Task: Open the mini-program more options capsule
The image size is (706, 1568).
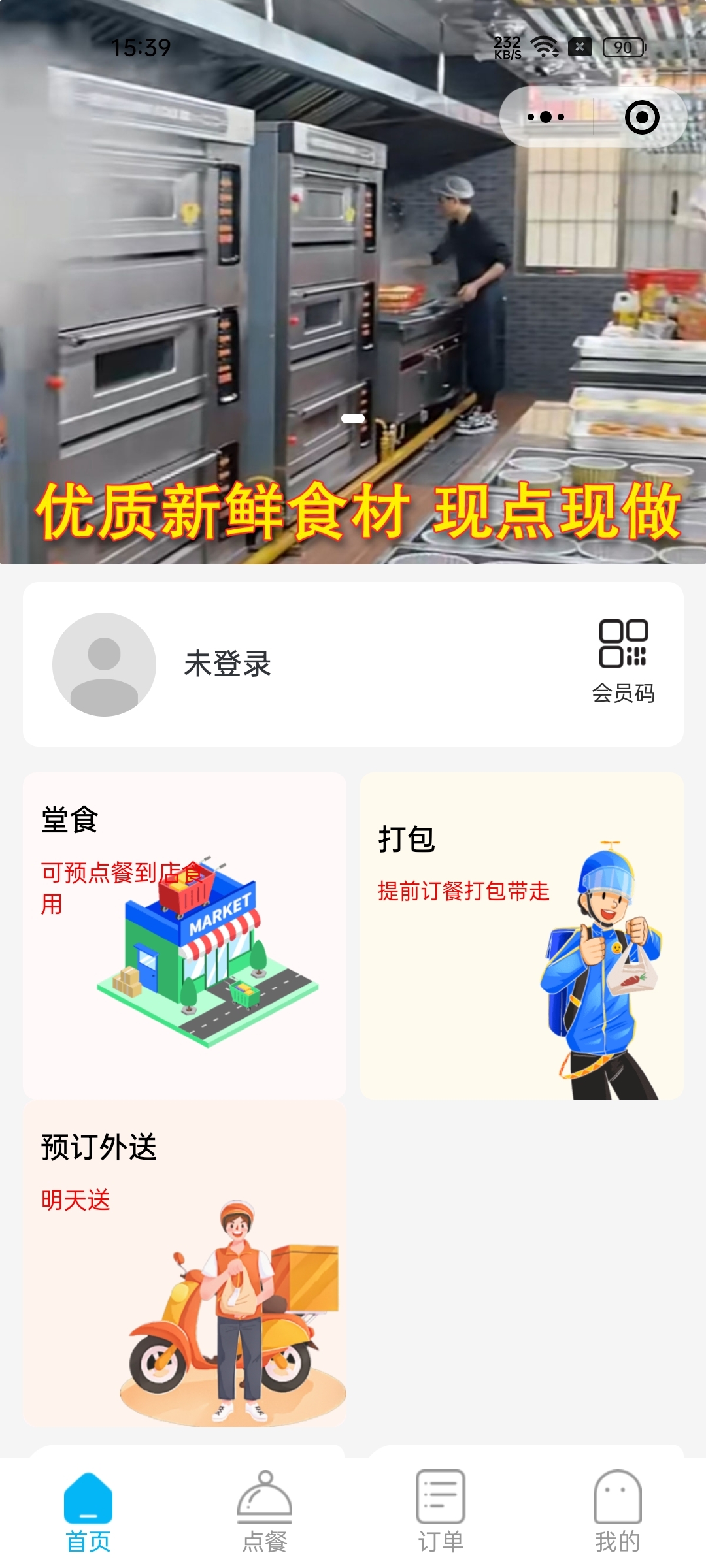Action: [547, 116]
